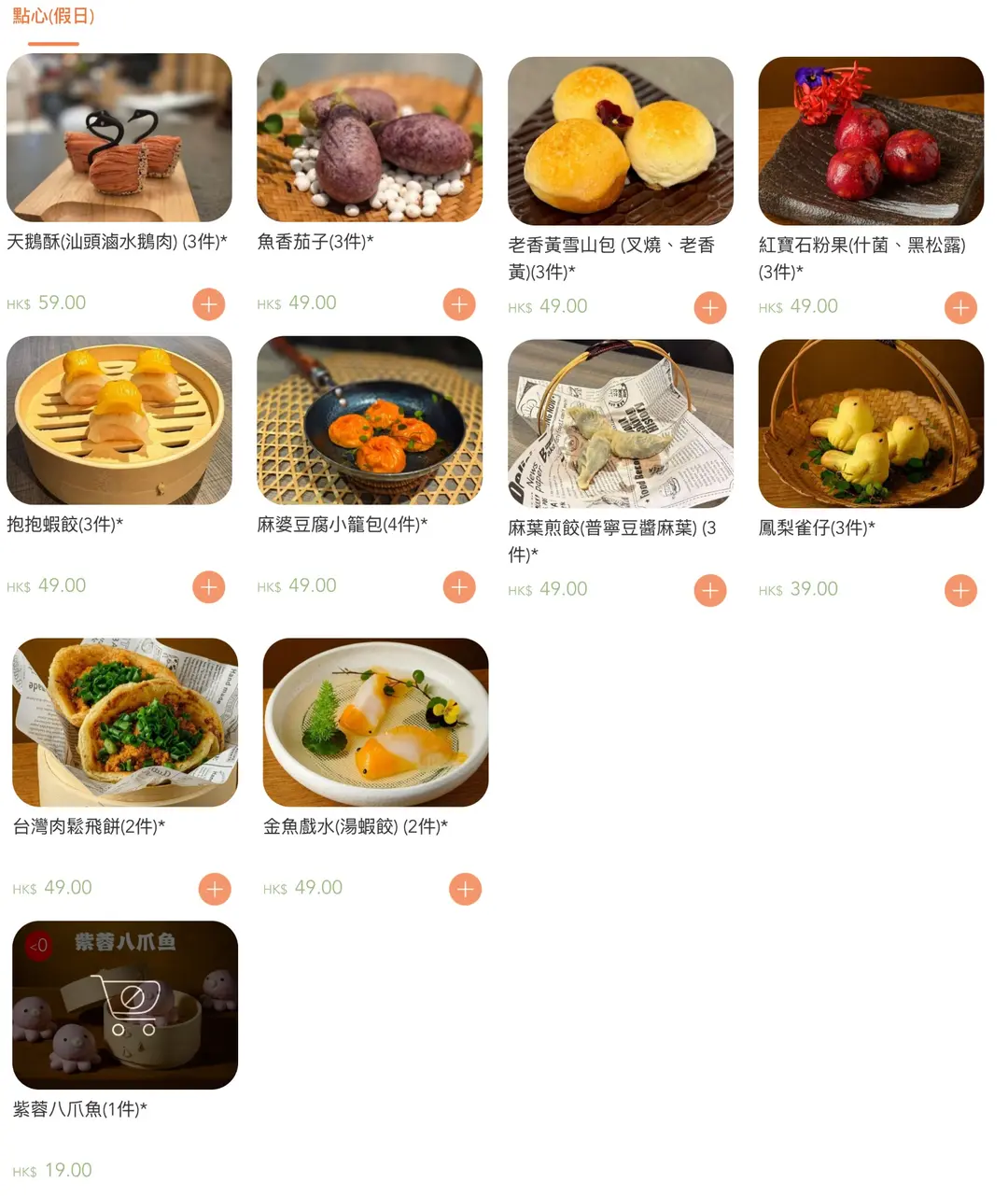View the 魚香茄子 item details
This screenshot has width=1008, height=1196.
[370, 137]
